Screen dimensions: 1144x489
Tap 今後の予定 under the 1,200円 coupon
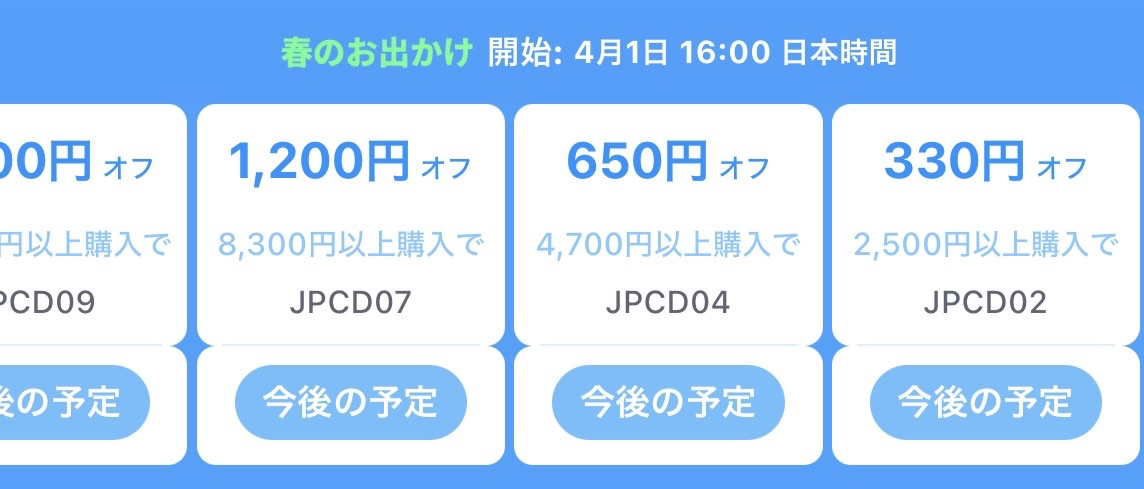point(350,402)
